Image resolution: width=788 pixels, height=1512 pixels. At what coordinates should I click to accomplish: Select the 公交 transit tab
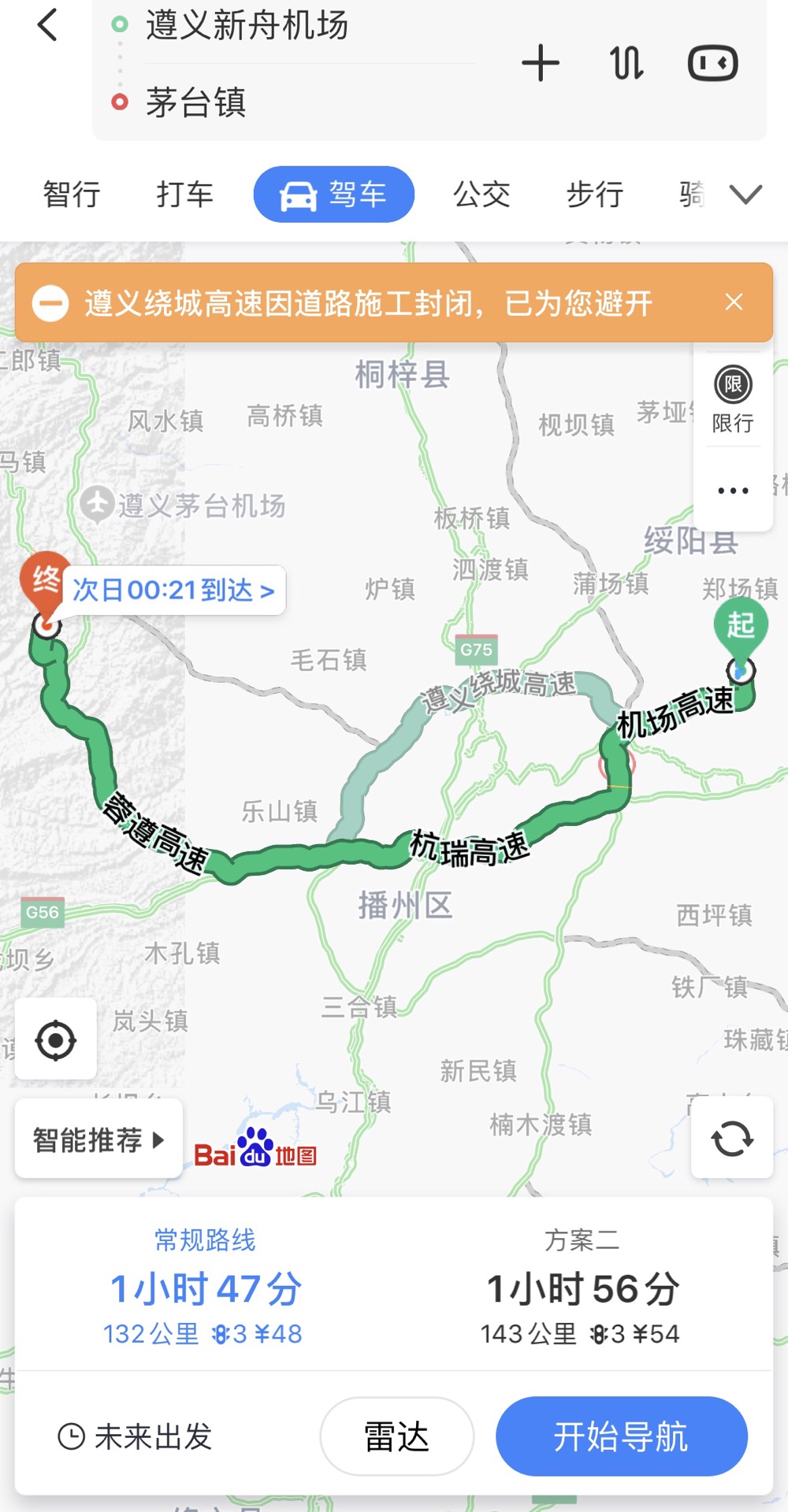[x=481, y=195]
